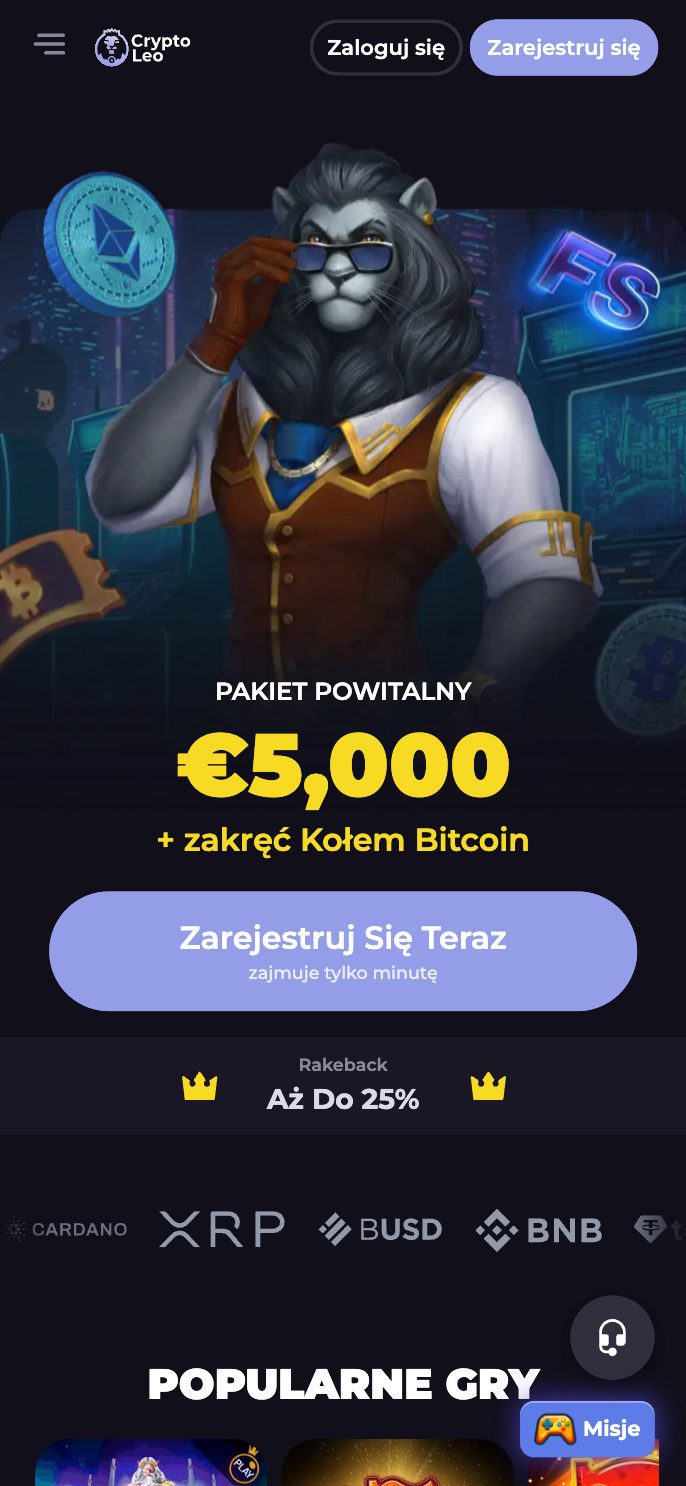Image resolution: width=686 pixels, height=1486 pixels.
Task: Tap Zarejestruj Się Teraz button
Action: click(x=343, y=950)
